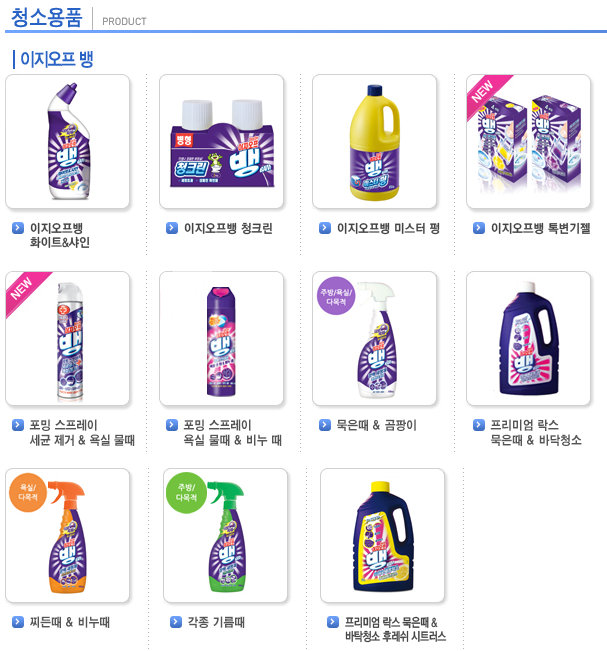Open the 찌든때 & 비누때 product
Screen dimensions: 607x651
coord(67,535)
